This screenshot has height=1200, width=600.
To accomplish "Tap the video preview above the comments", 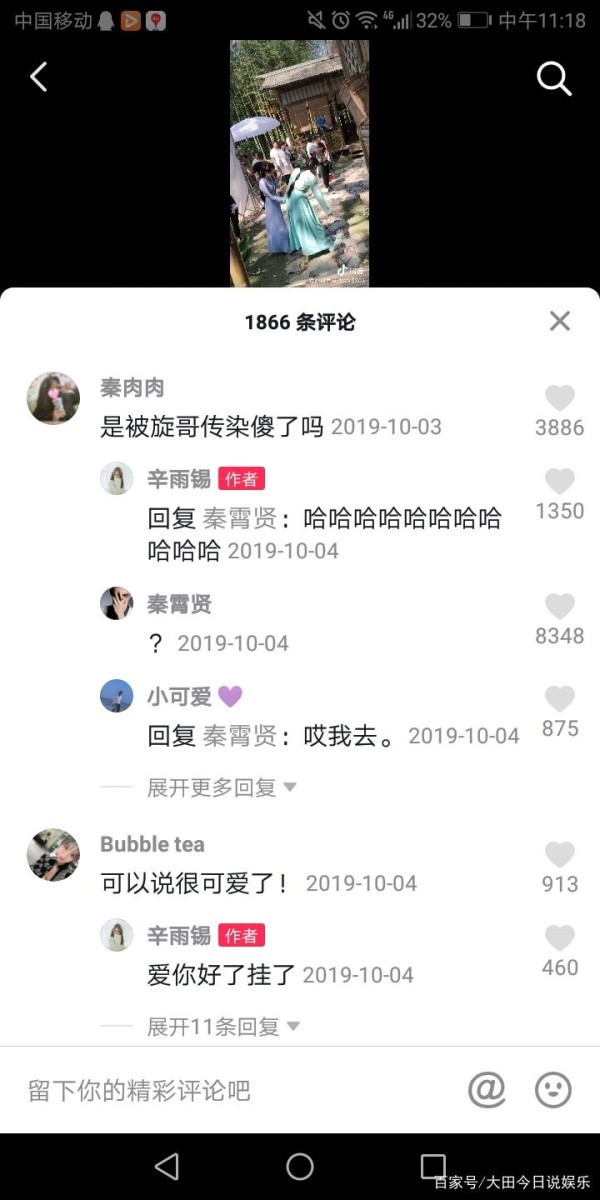I will (299, 163).
